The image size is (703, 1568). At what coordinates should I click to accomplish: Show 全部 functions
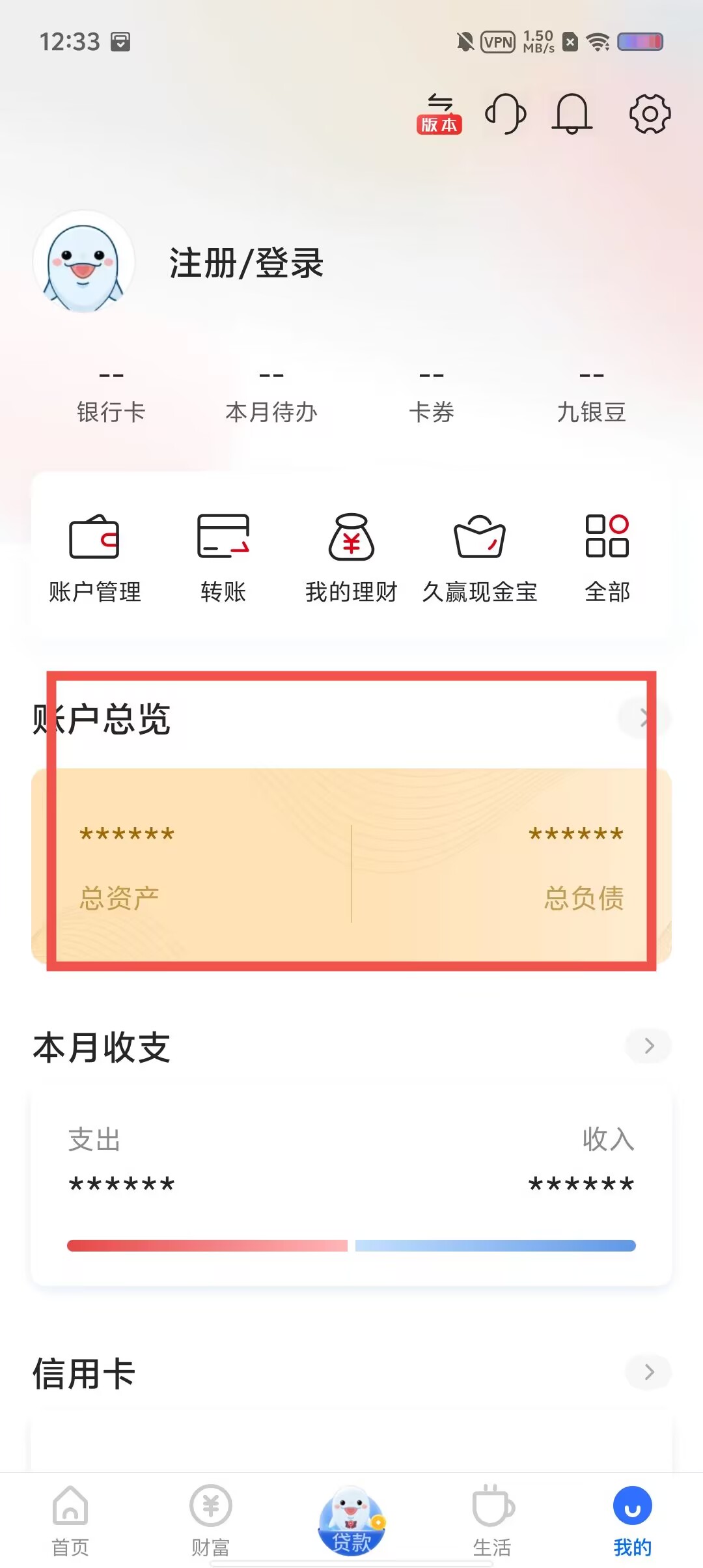click(x=607, y=558)
